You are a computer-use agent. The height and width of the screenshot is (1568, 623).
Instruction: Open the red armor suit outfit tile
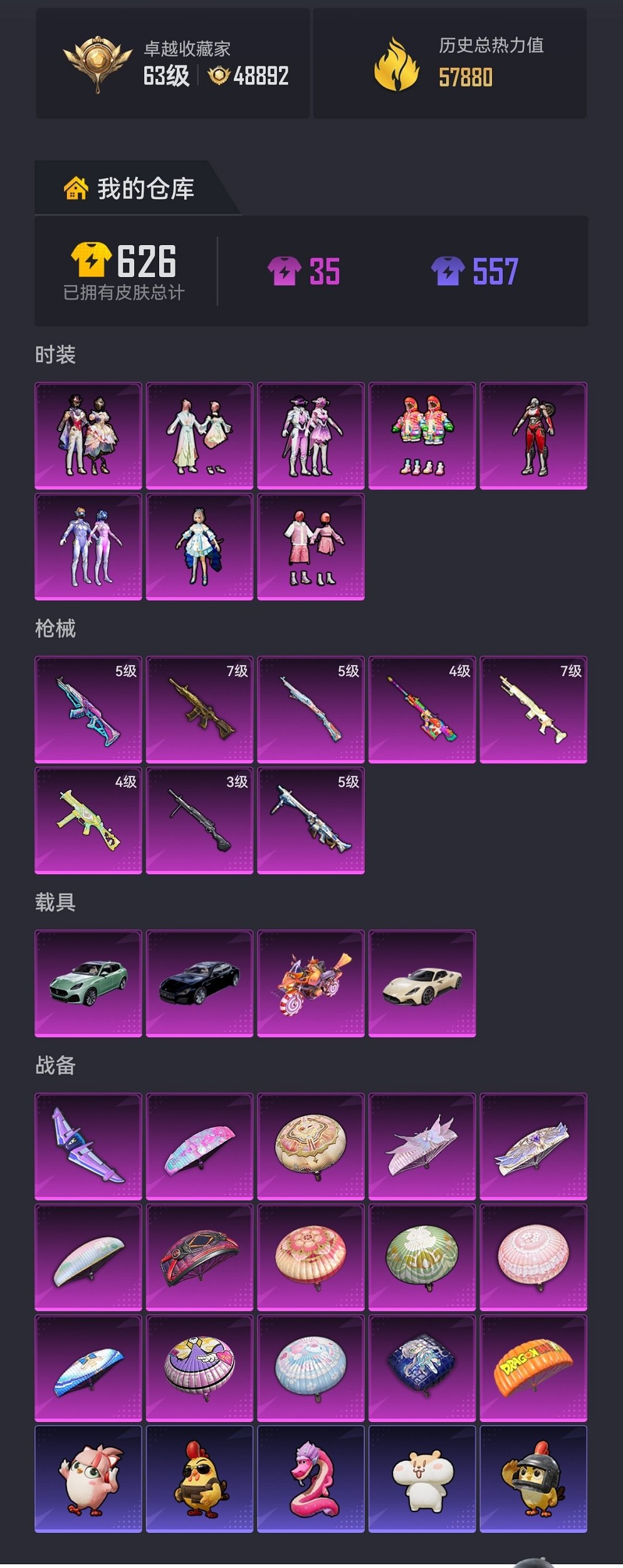tap(533, 436)
